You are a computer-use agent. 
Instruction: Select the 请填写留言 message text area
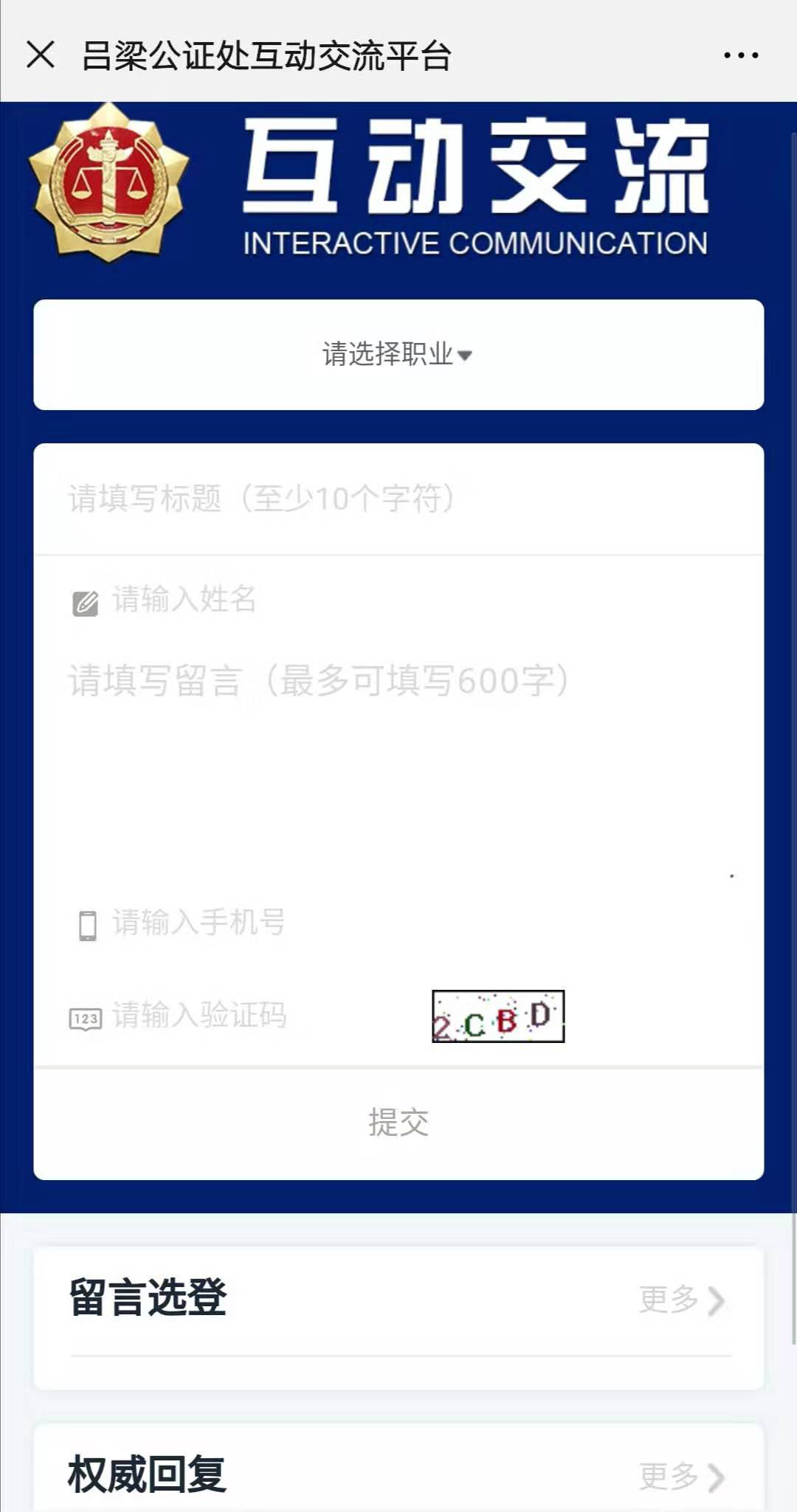click(398, 767)
